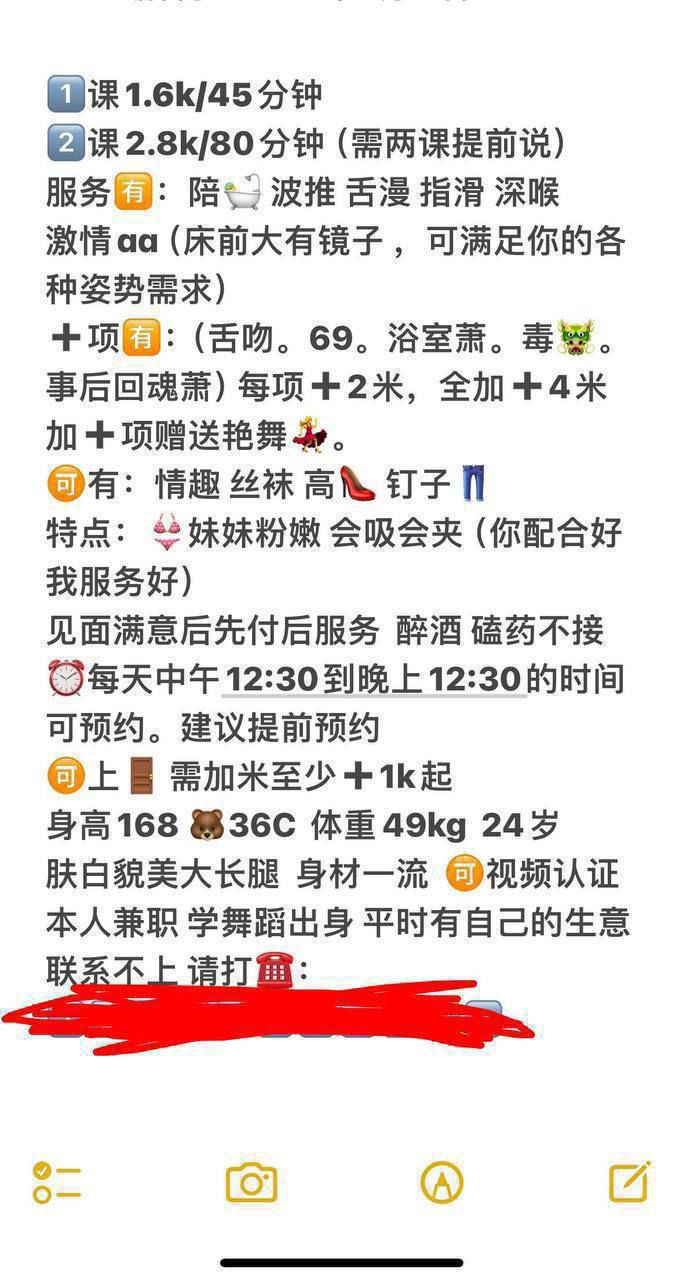Tap the underlined 12:30 time link
The width and height of the screenshot is (683, 1280).
click(x=373, y=679)
